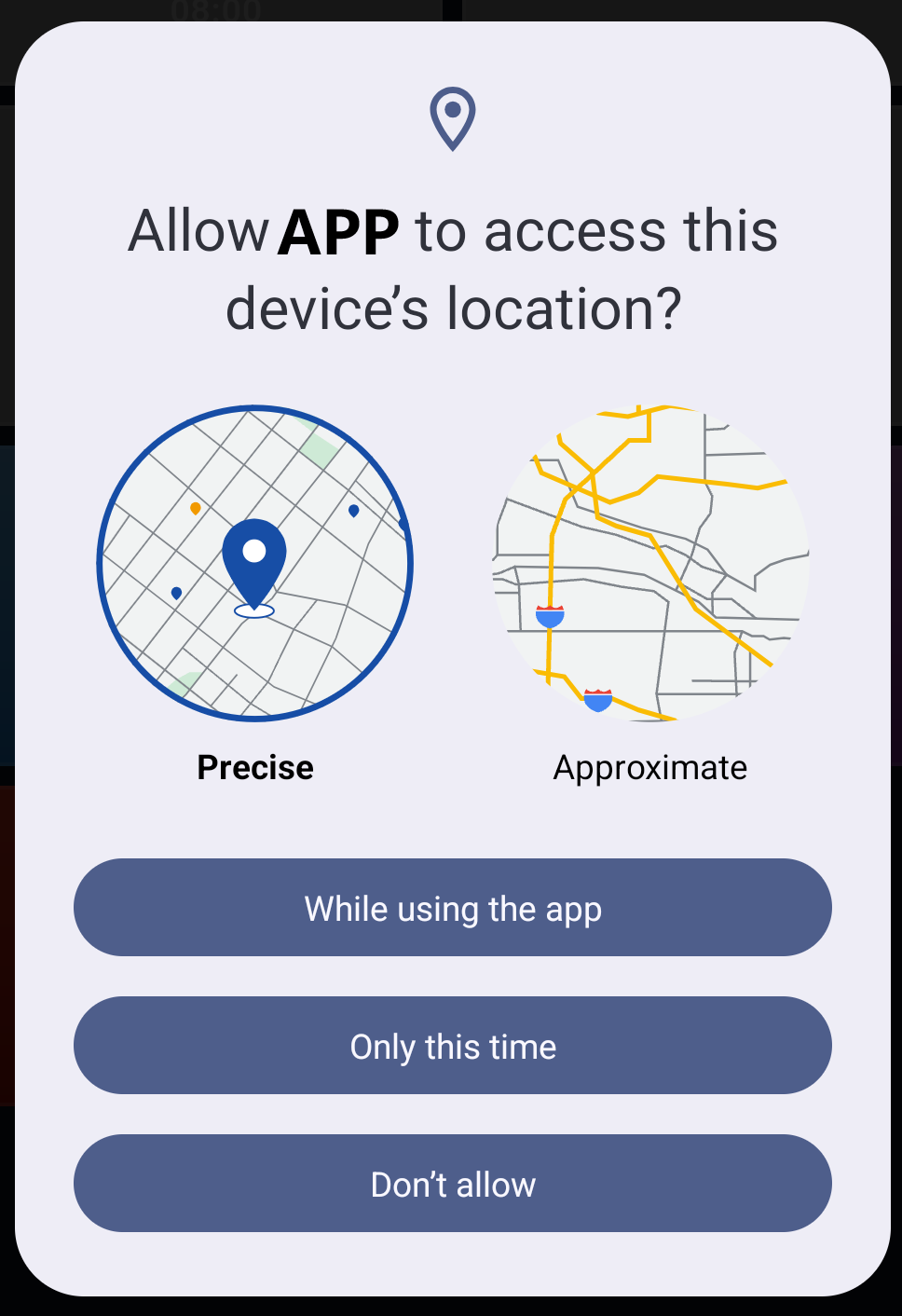Grant location access only this time

point(453,1046)
